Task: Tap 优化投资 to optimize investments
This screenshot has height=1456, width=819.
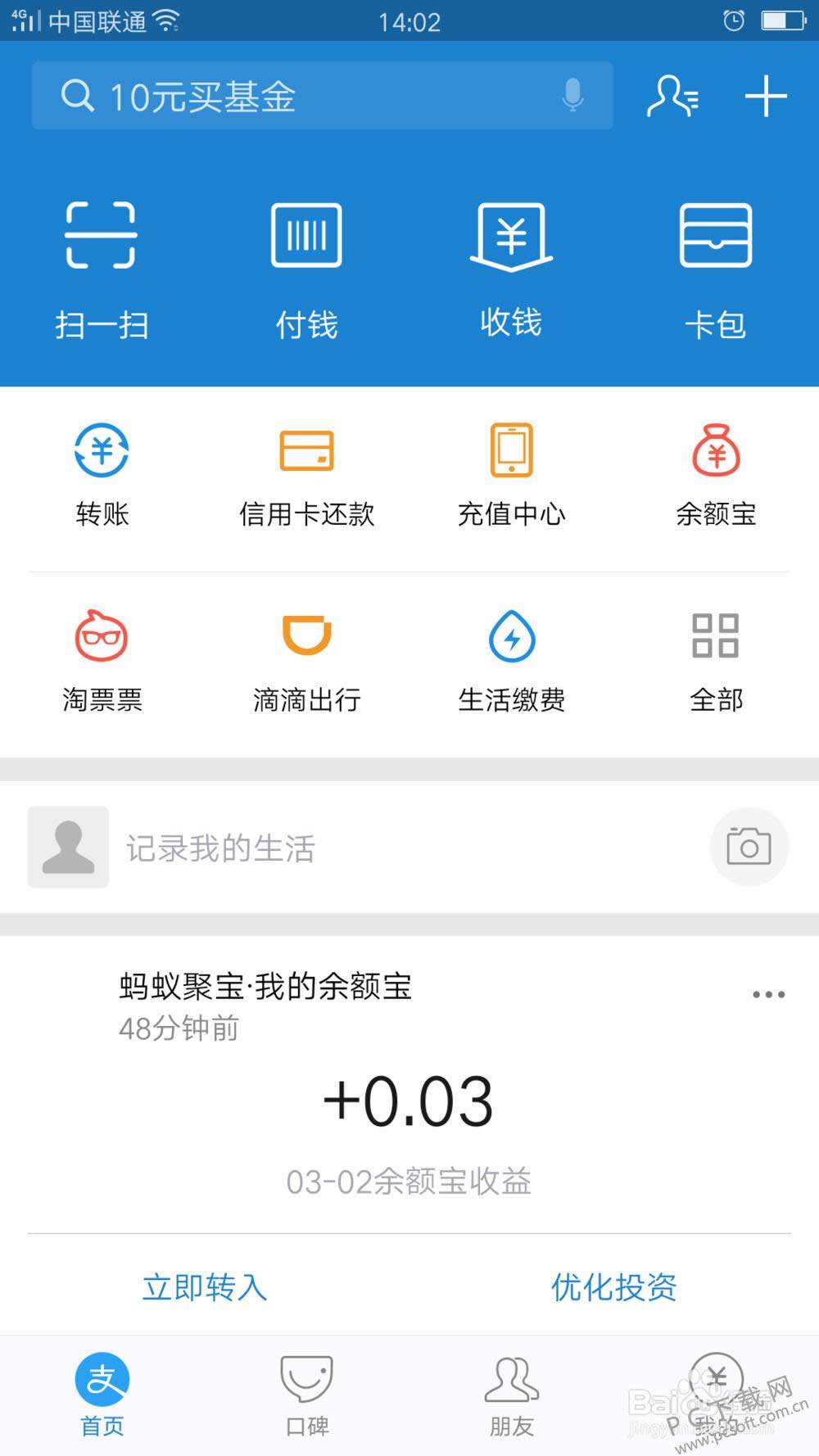Action: tap(613, 1287)
